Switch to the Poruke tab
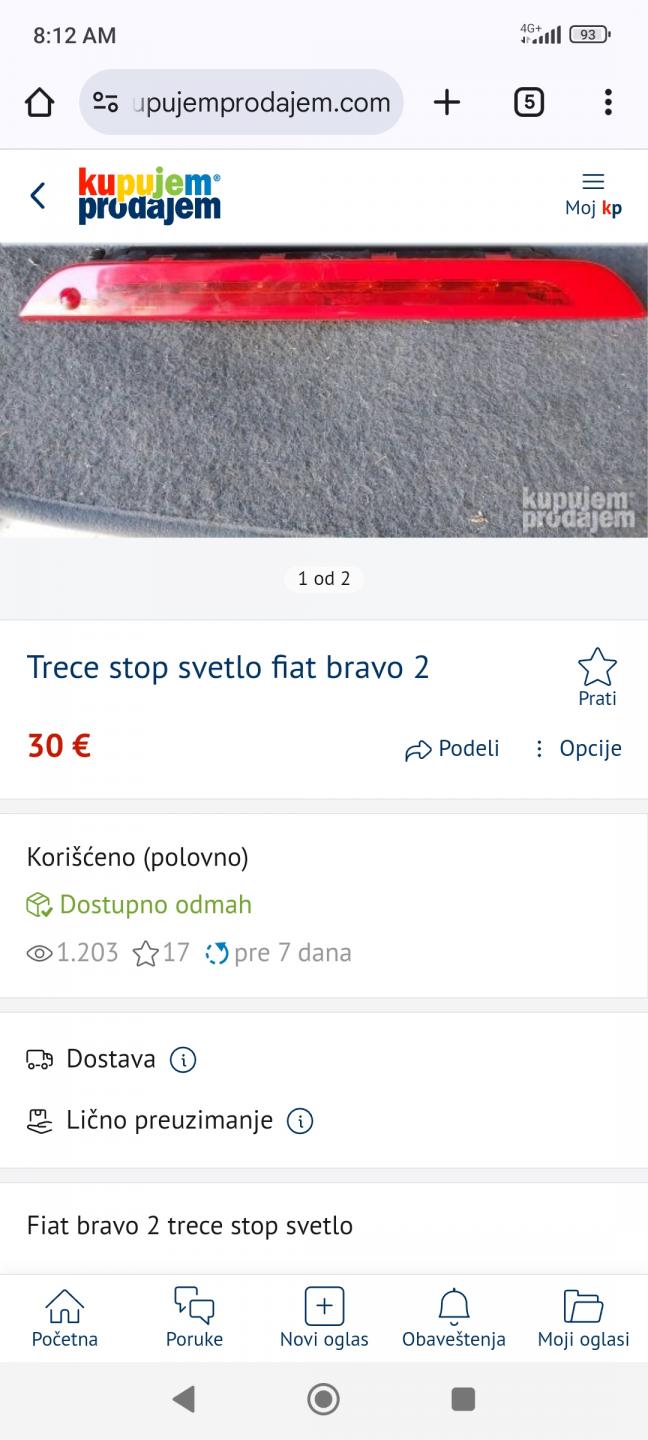Screen dimensions: 648x1440 (194, 1318)
